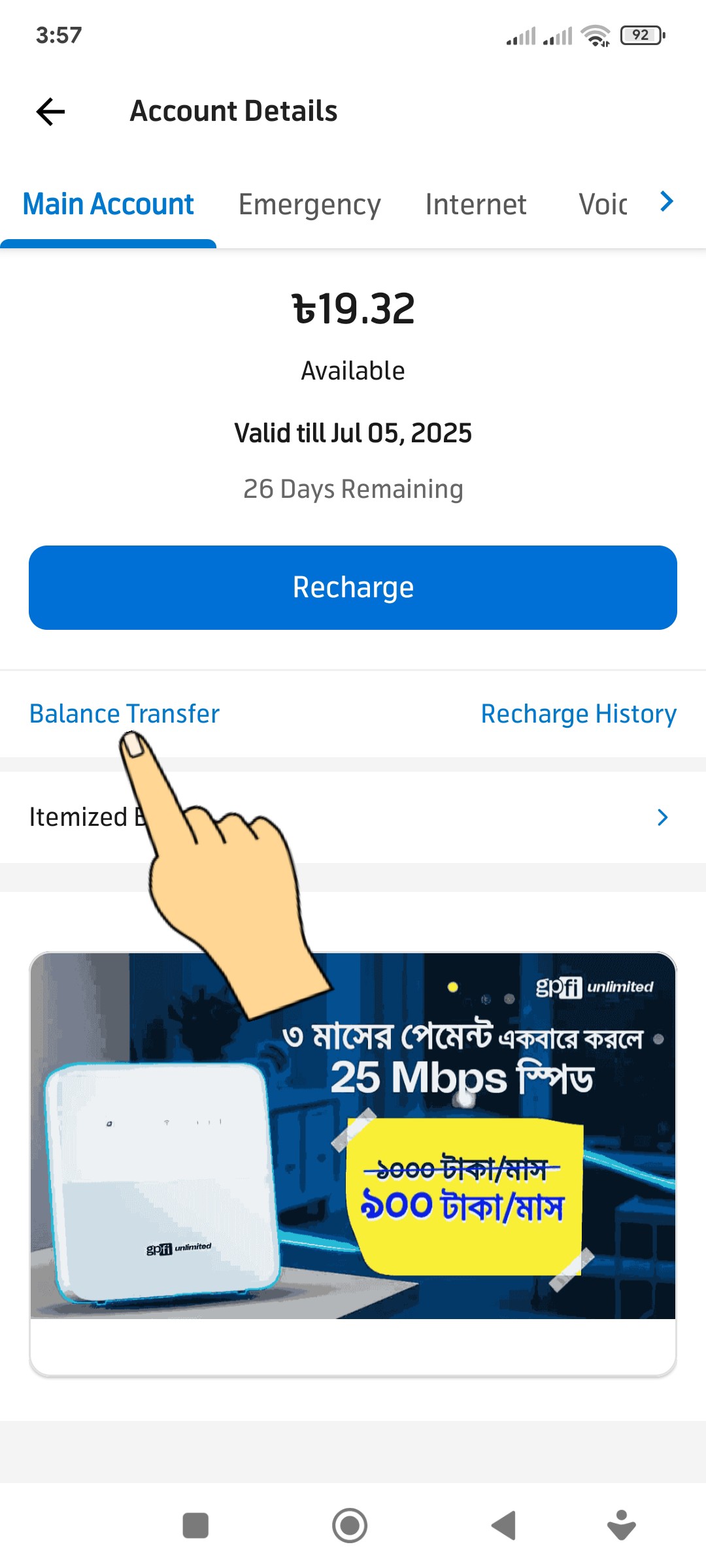The image size is (706, 1568).
Task: Switch to the Internet tab
Action: [x=475, y=204]
